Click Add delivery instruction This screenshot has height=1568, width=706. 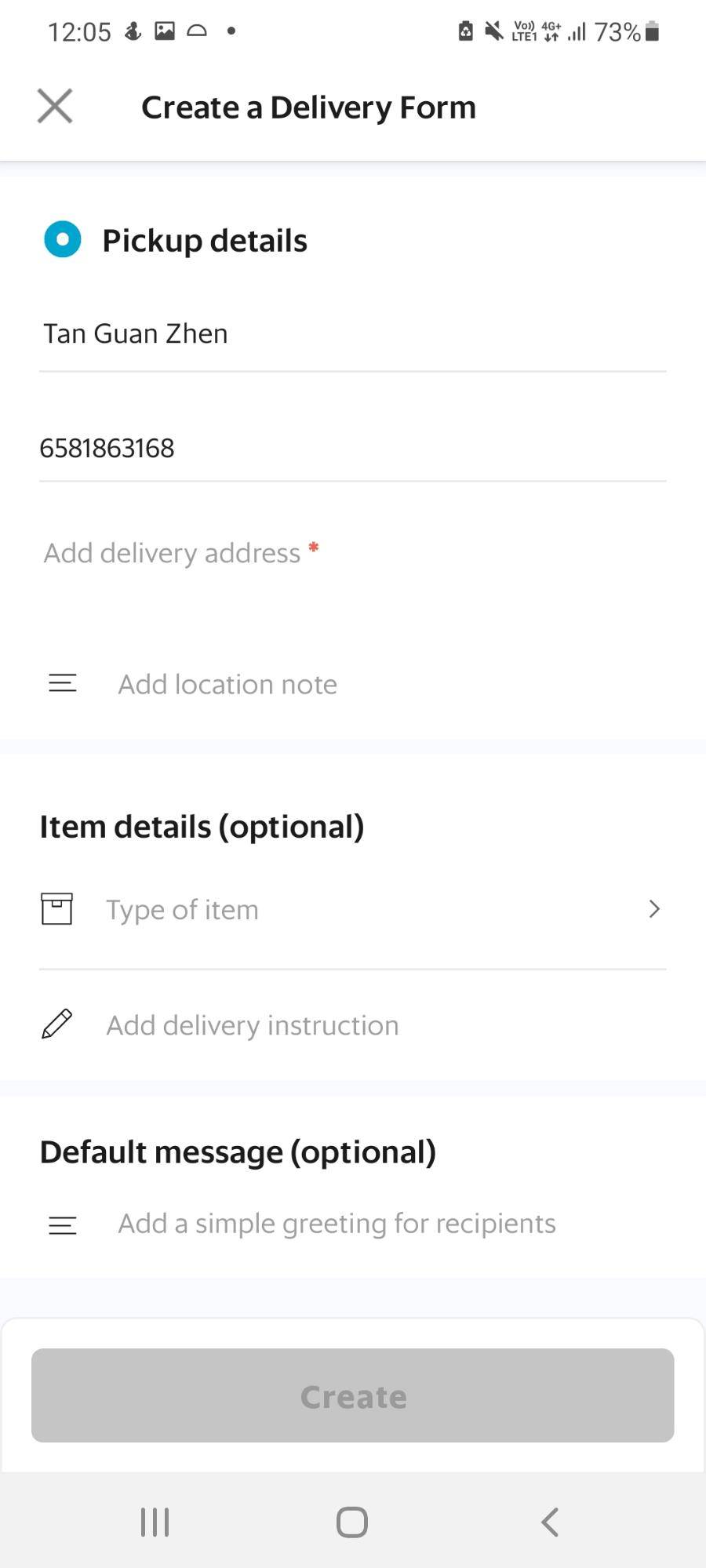[x=252, y=1024]
